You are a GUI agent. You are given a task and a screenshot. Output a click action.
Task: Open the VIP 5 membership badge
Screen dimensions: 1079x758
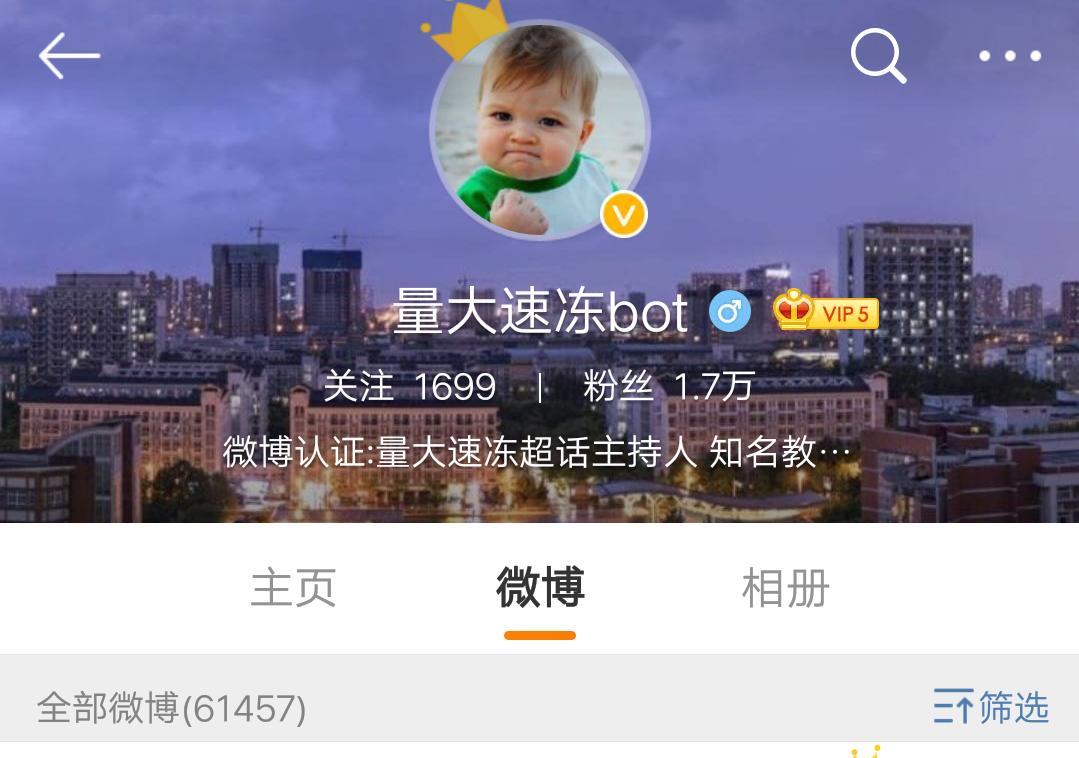pyautogui.click(x=826, y=312)
